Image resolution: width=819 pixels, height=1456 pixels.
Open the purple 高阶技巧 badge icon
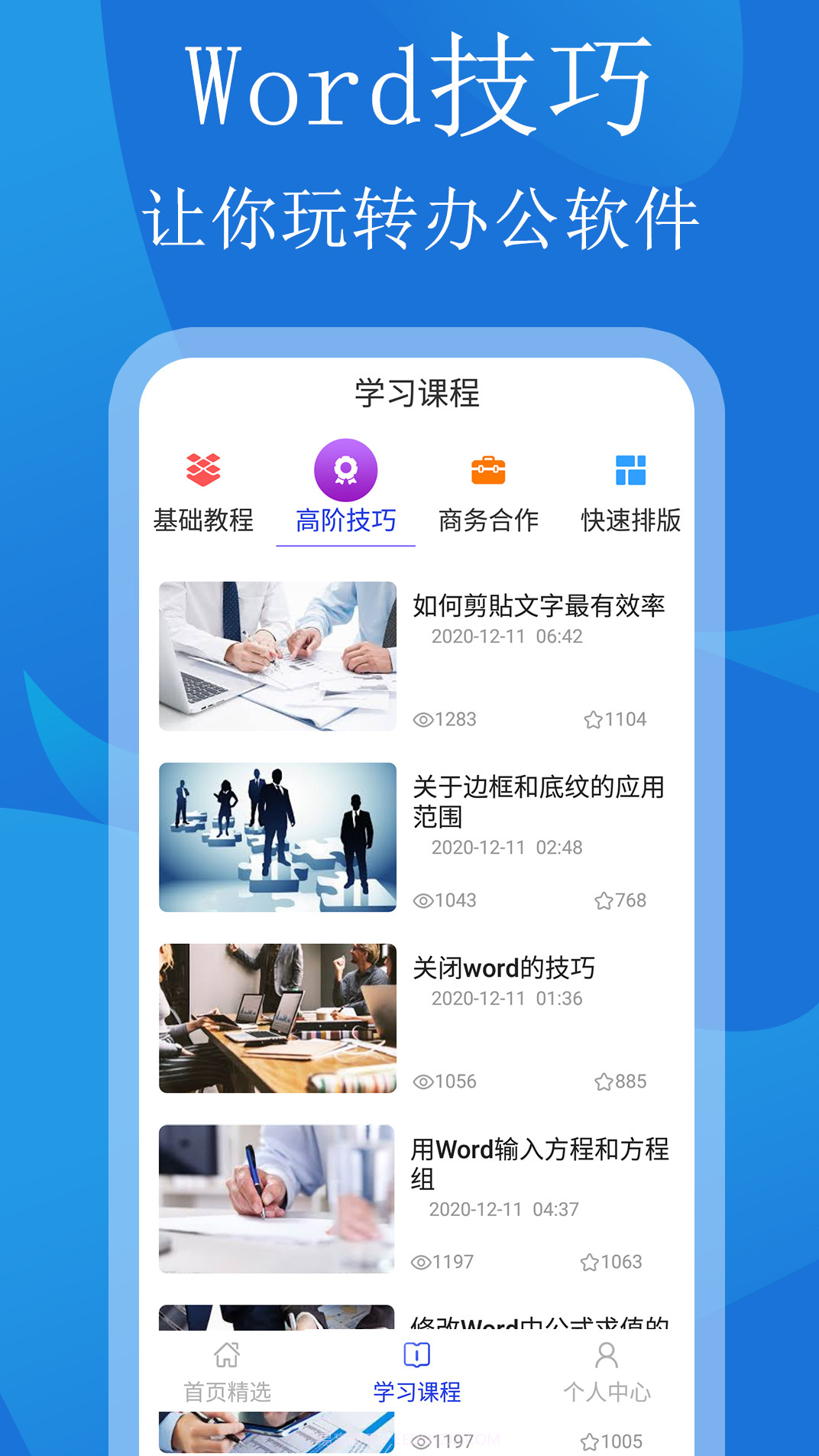345,472
